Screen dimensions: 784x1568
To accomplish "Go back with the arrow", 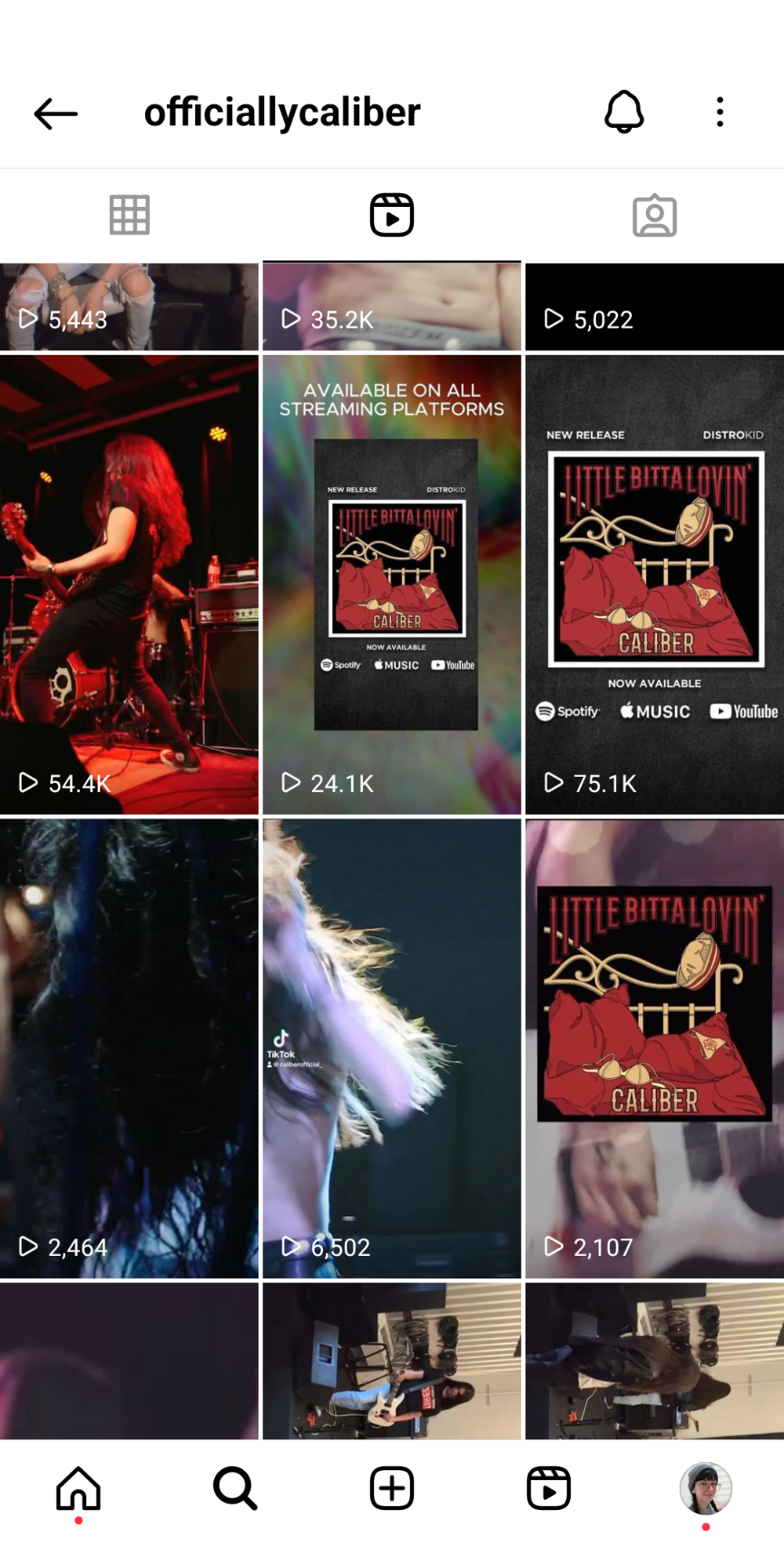I will pos(55,113).
